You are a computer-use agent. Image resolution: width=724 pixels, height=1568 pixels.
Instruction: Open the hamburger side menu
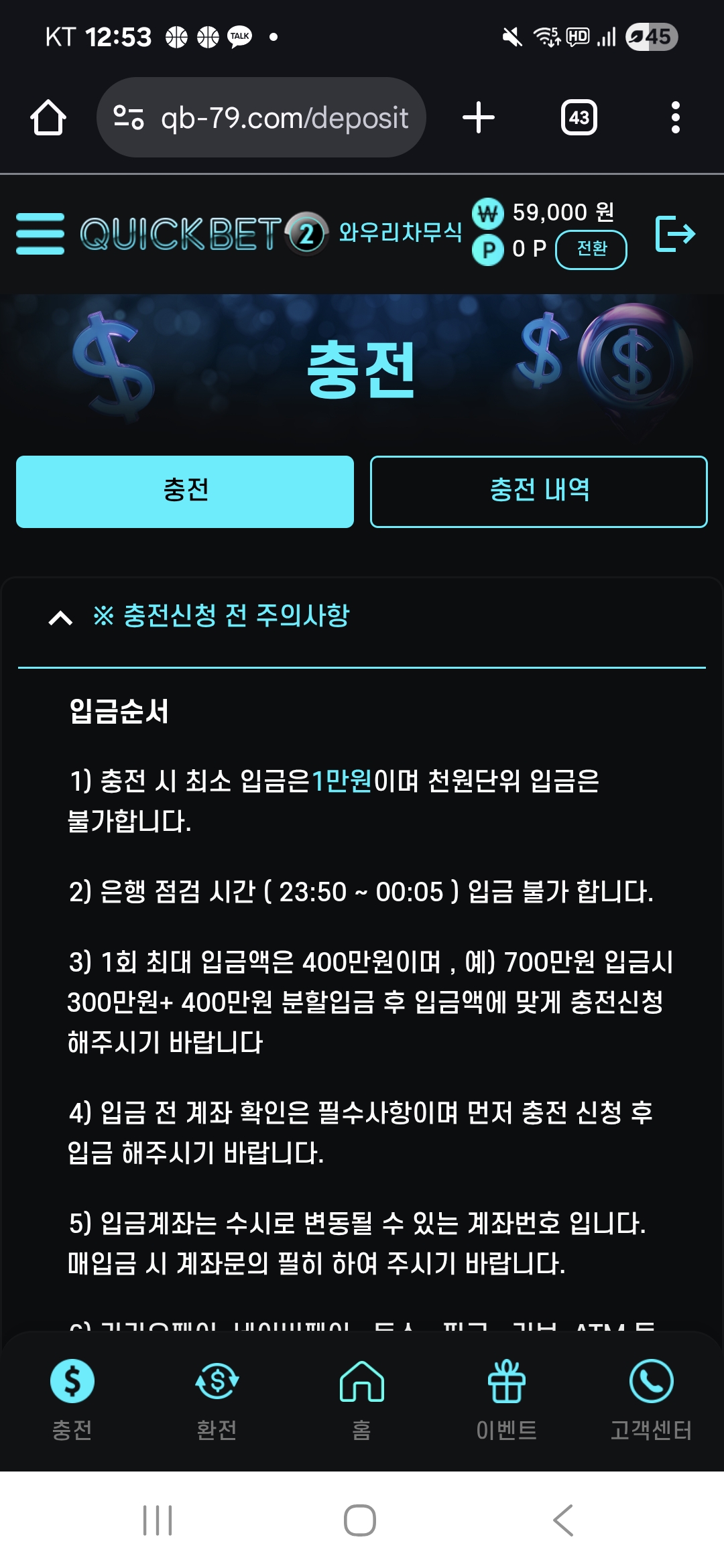point(40,234)
